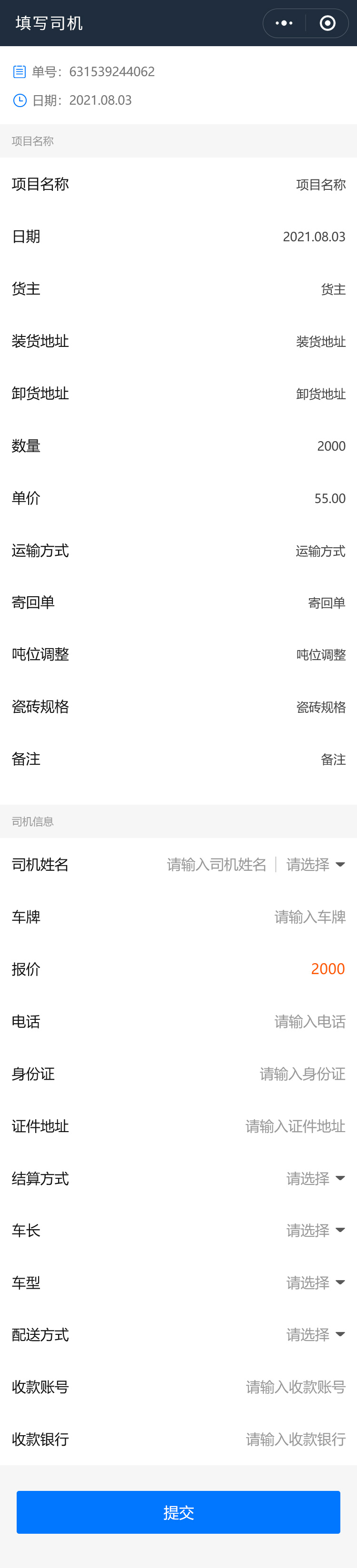Edit the 报价 value 2000
Screen dimensions: 357x1568
tap(328, 969)
